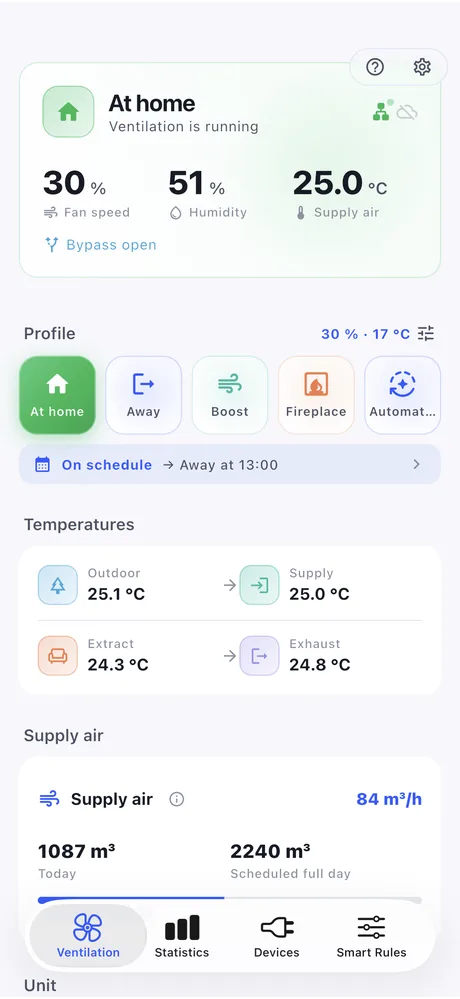Open profile adjustment sliders icon
Screen dimensions: 460x999
tap(426, 333)
